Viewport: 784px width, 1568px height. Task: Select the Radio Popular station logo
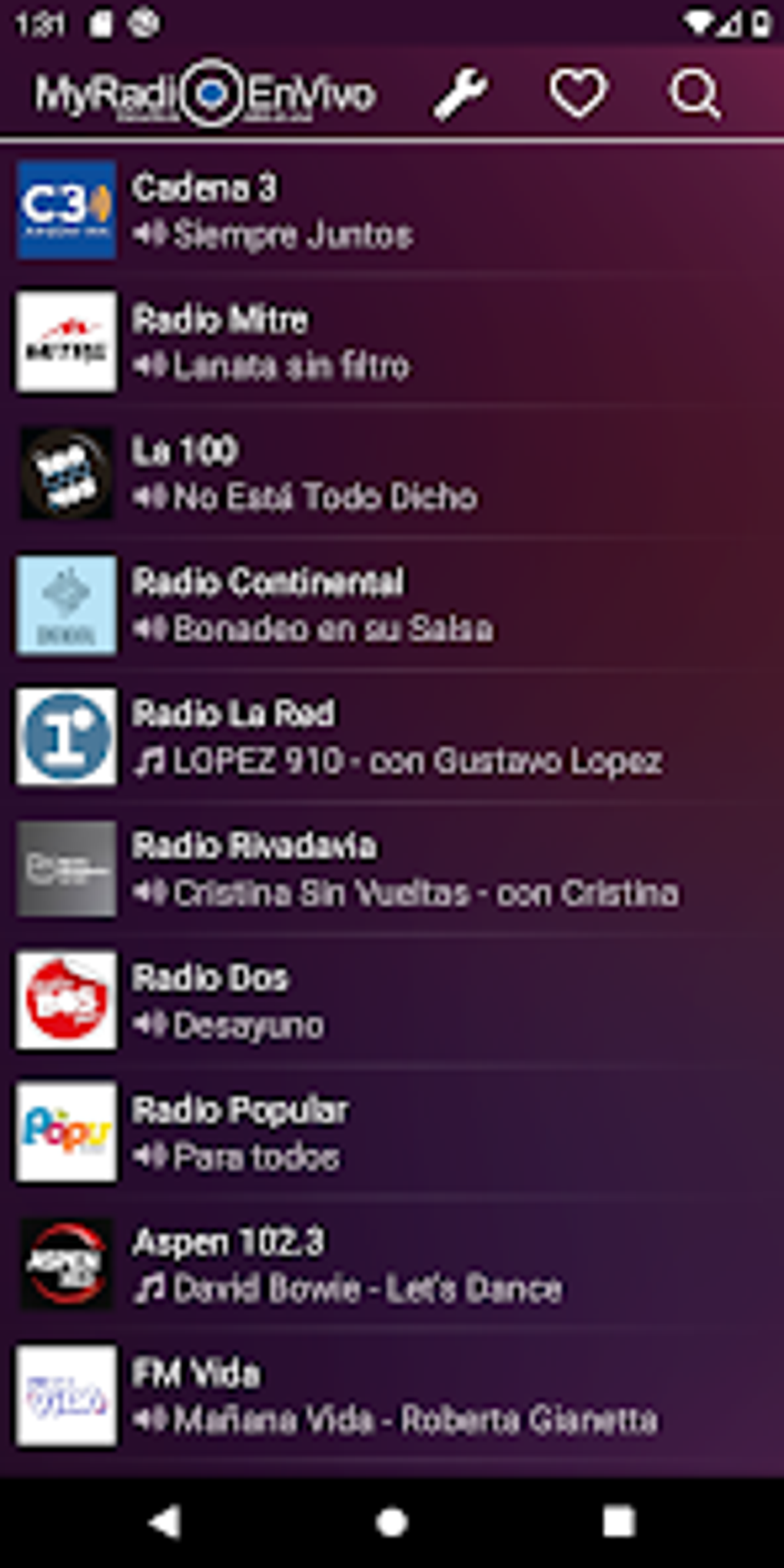click(x=66, y=1131)
